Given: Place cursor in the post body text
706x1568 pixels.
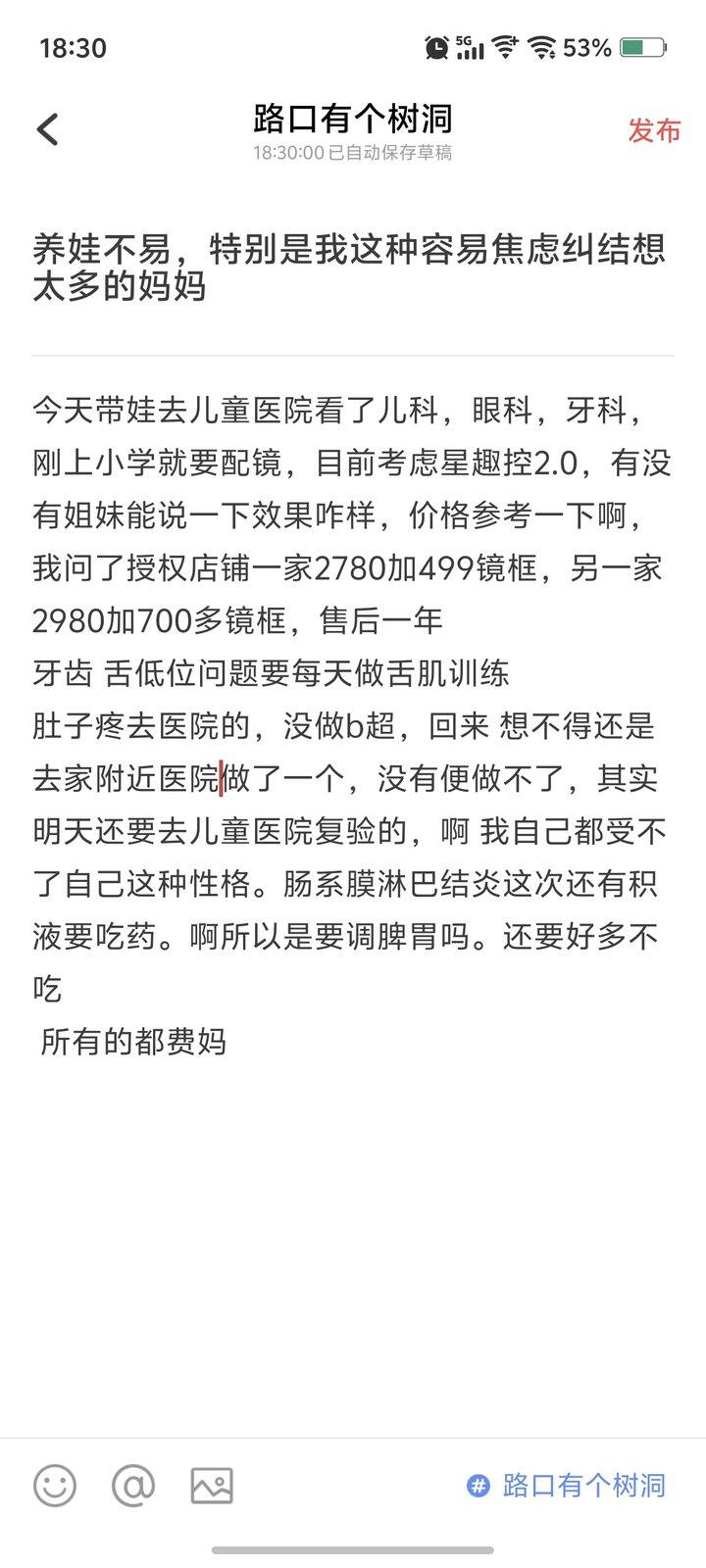Looking at the screenshot, I should [x=353, y=686].
